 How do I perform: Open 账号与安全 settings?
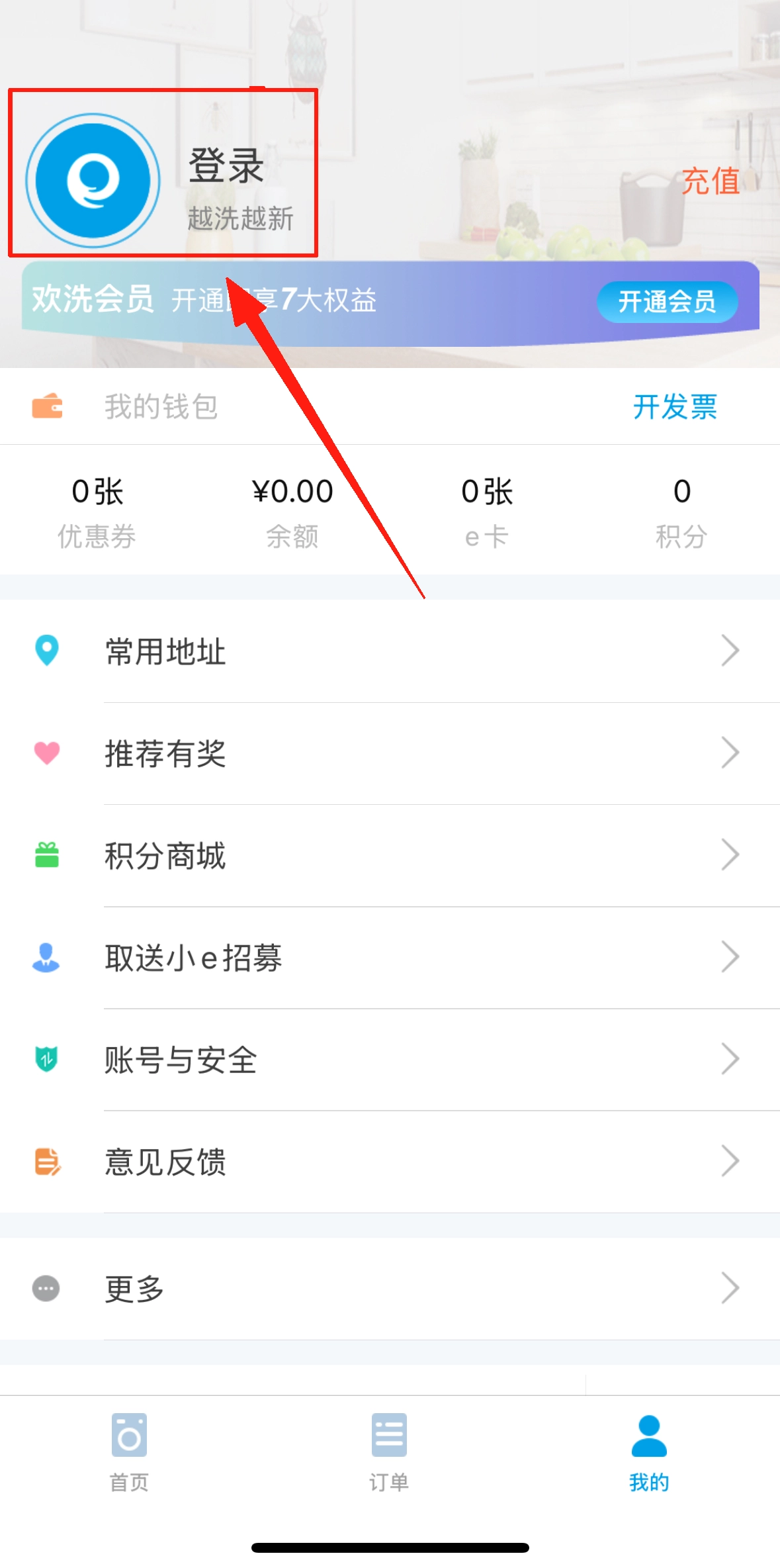[390, 1059]
